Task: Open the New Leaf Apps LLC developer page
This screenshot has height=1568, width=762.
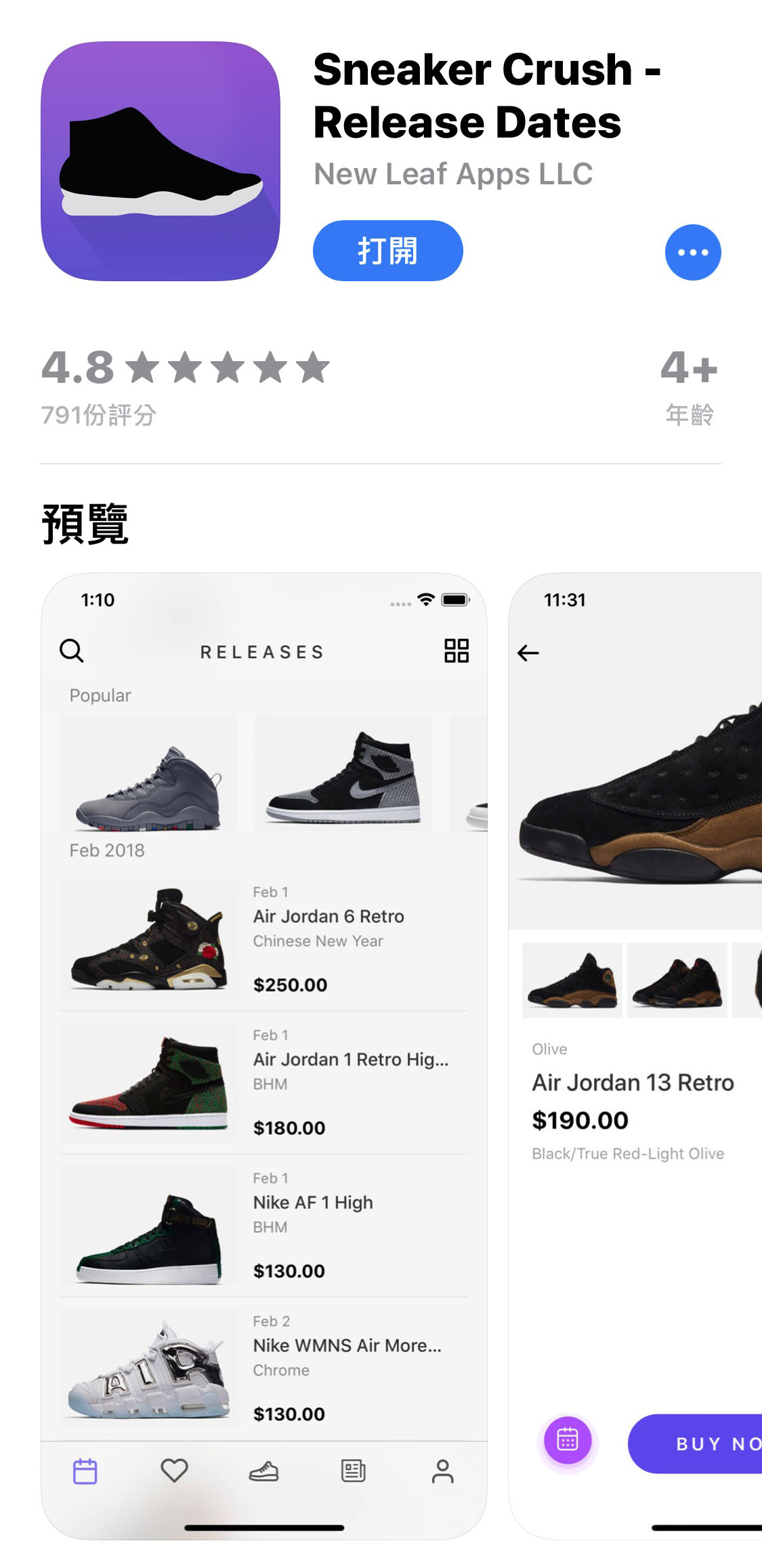Action: (x=453, y=174)
